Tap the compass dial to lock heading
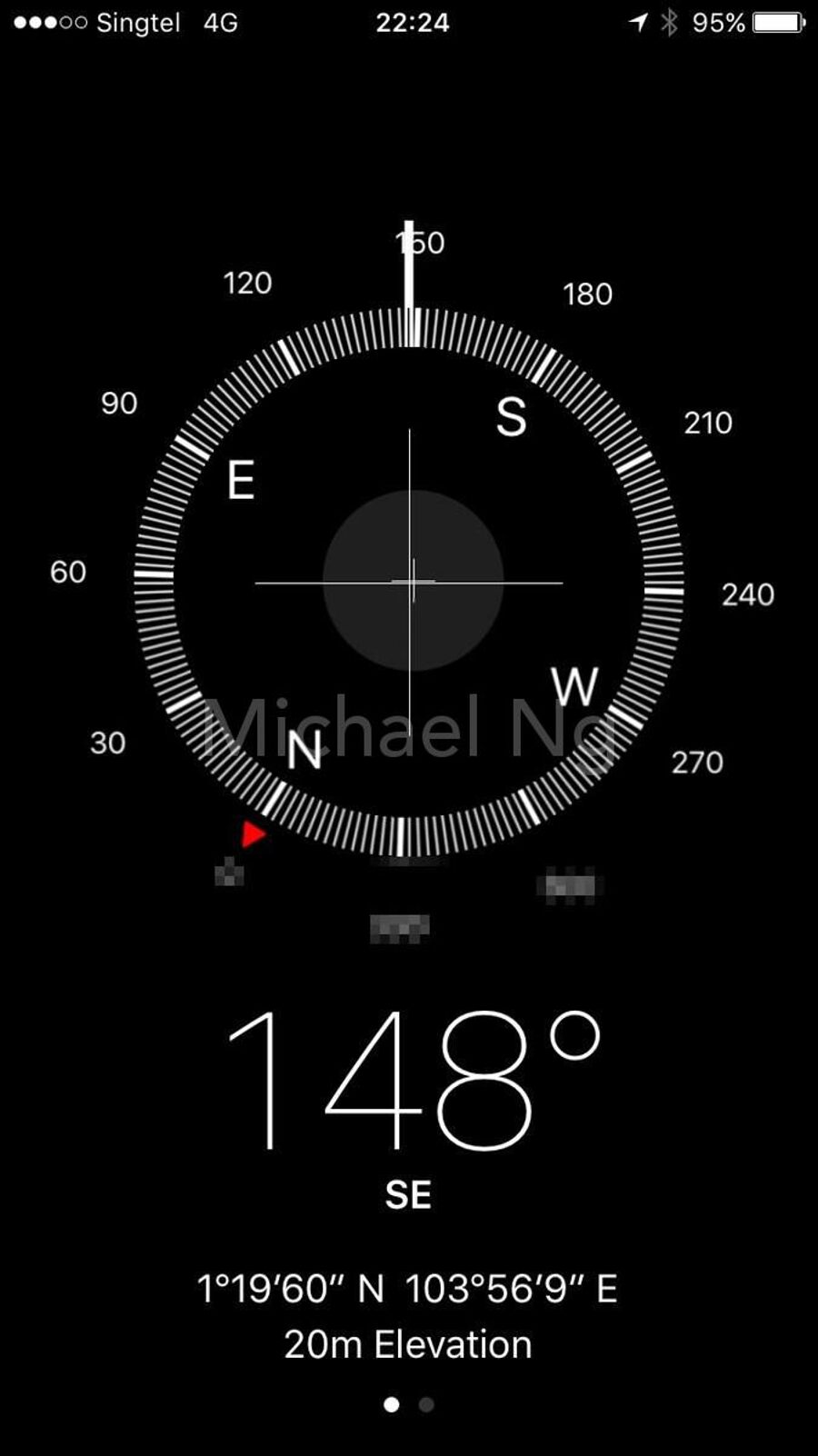The height and width of the screenshot is (1456, 818). (x=409, y=582)
